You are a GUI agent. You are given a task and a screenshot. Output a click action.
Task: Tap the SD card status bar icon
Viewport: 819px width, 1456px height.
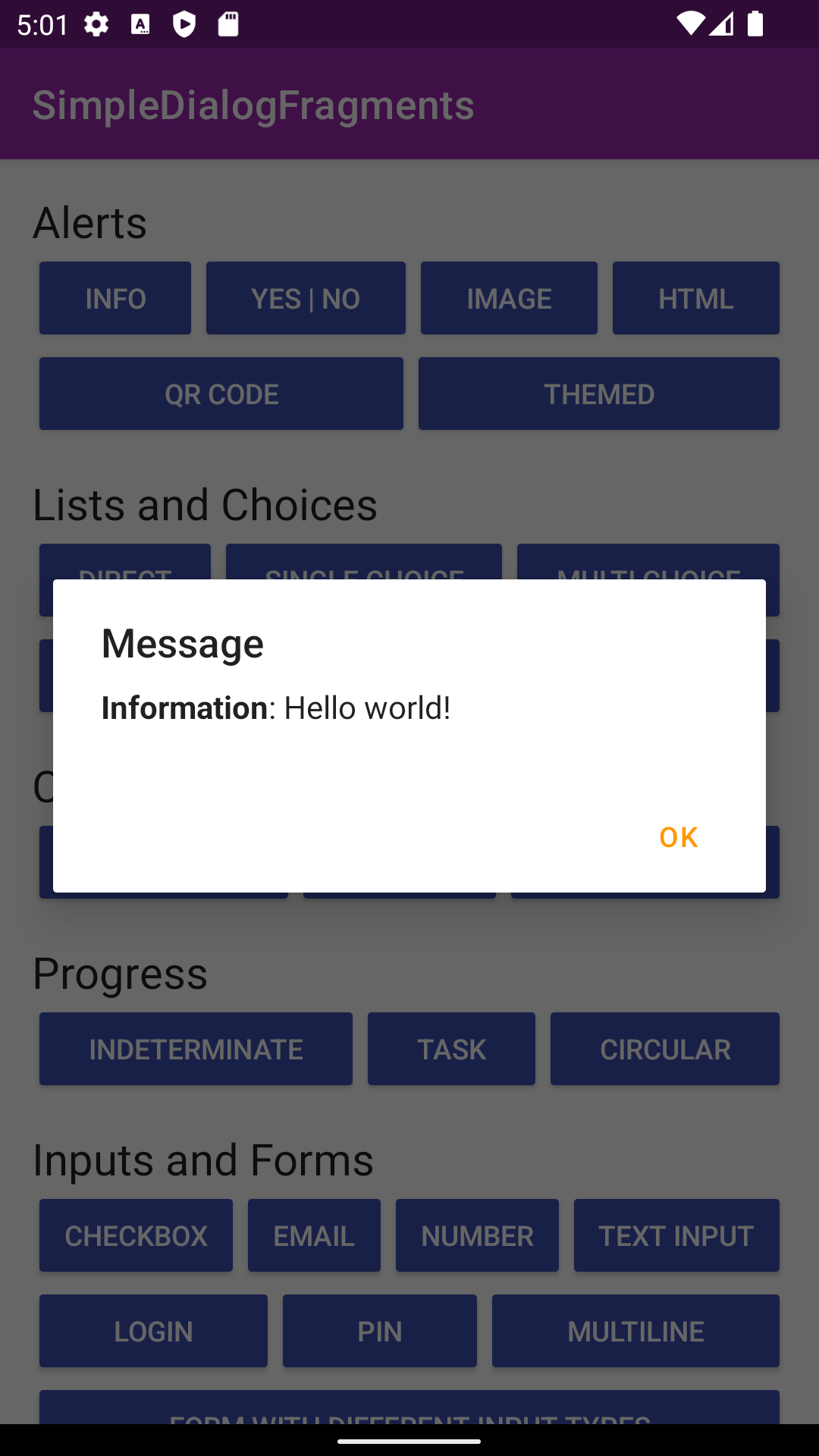[x=227, y=24]
